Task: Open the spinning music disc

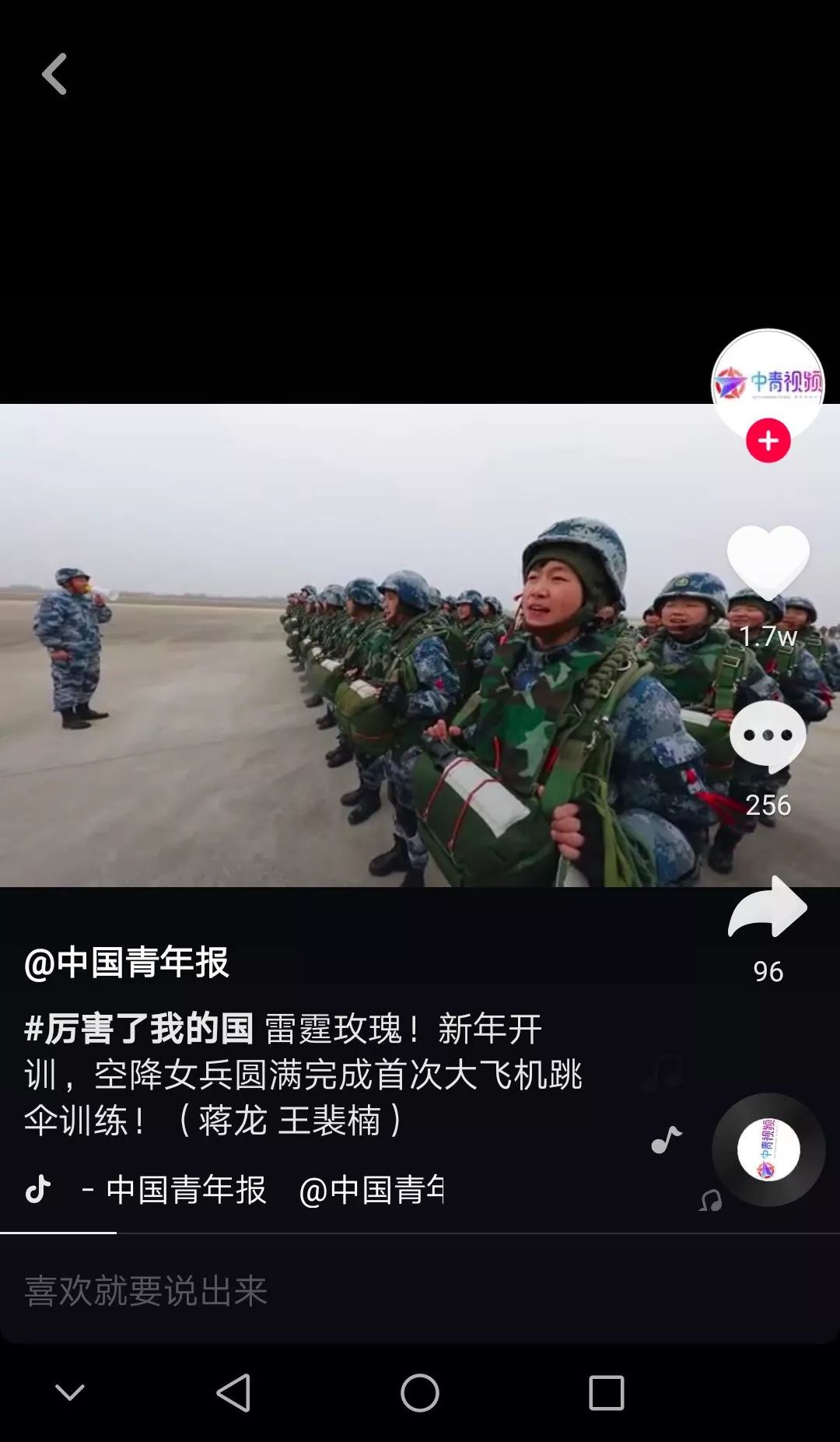Action: coord(768,1149)
